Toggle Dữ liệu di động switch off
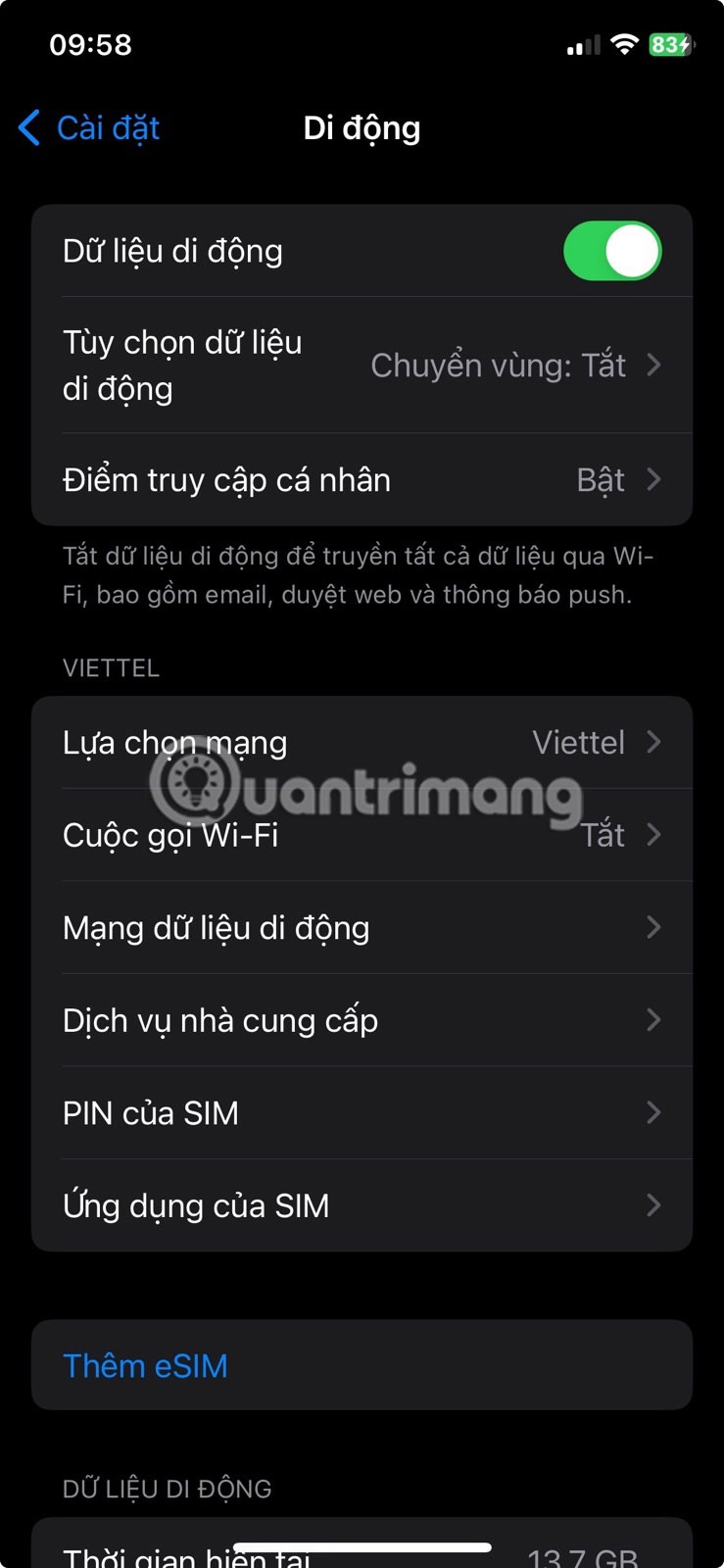The width and height of the screenshot is (724, 1568). [612, 252]
